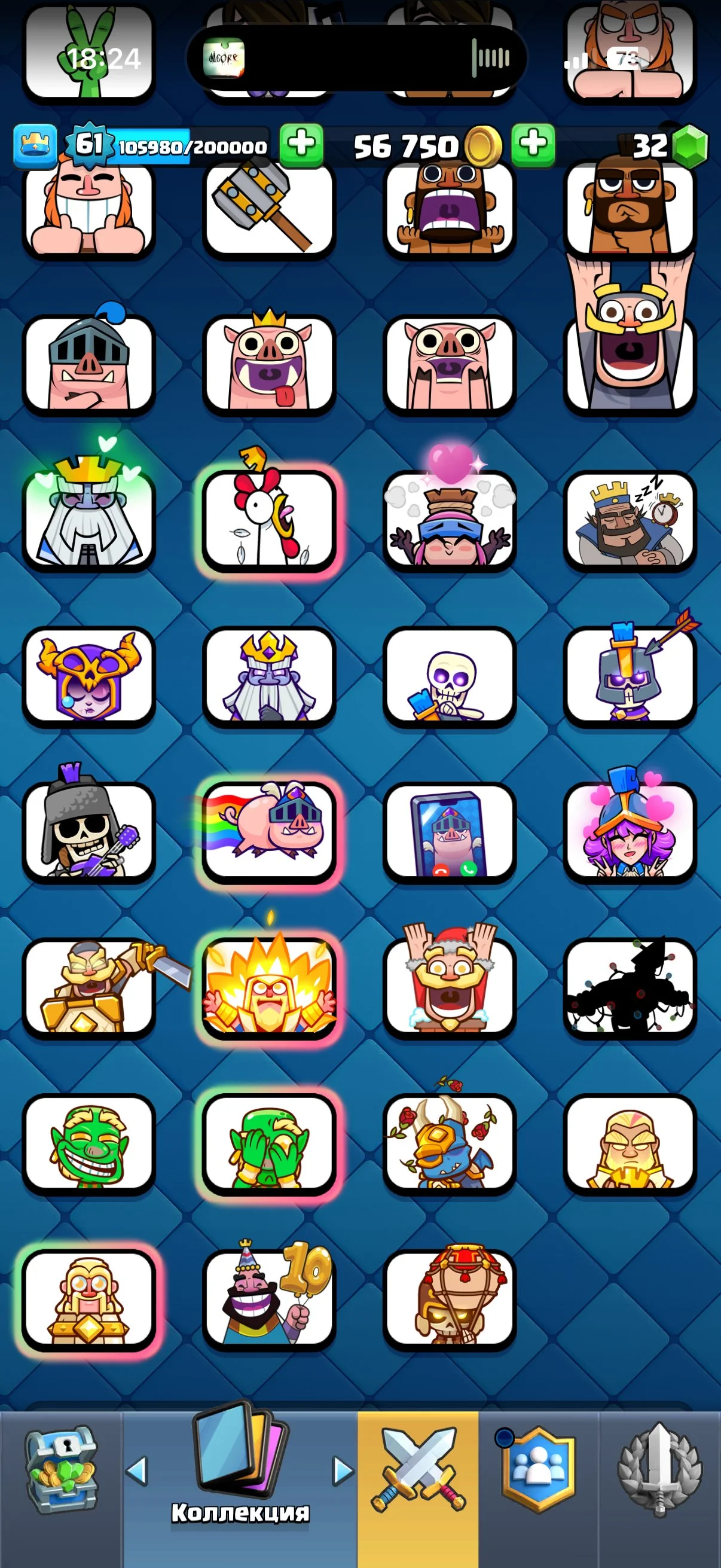Pick the sleeping king with alarm clock emote
Screen dimensions: 721x1568
pyautogui.click(x=630, y=519)
